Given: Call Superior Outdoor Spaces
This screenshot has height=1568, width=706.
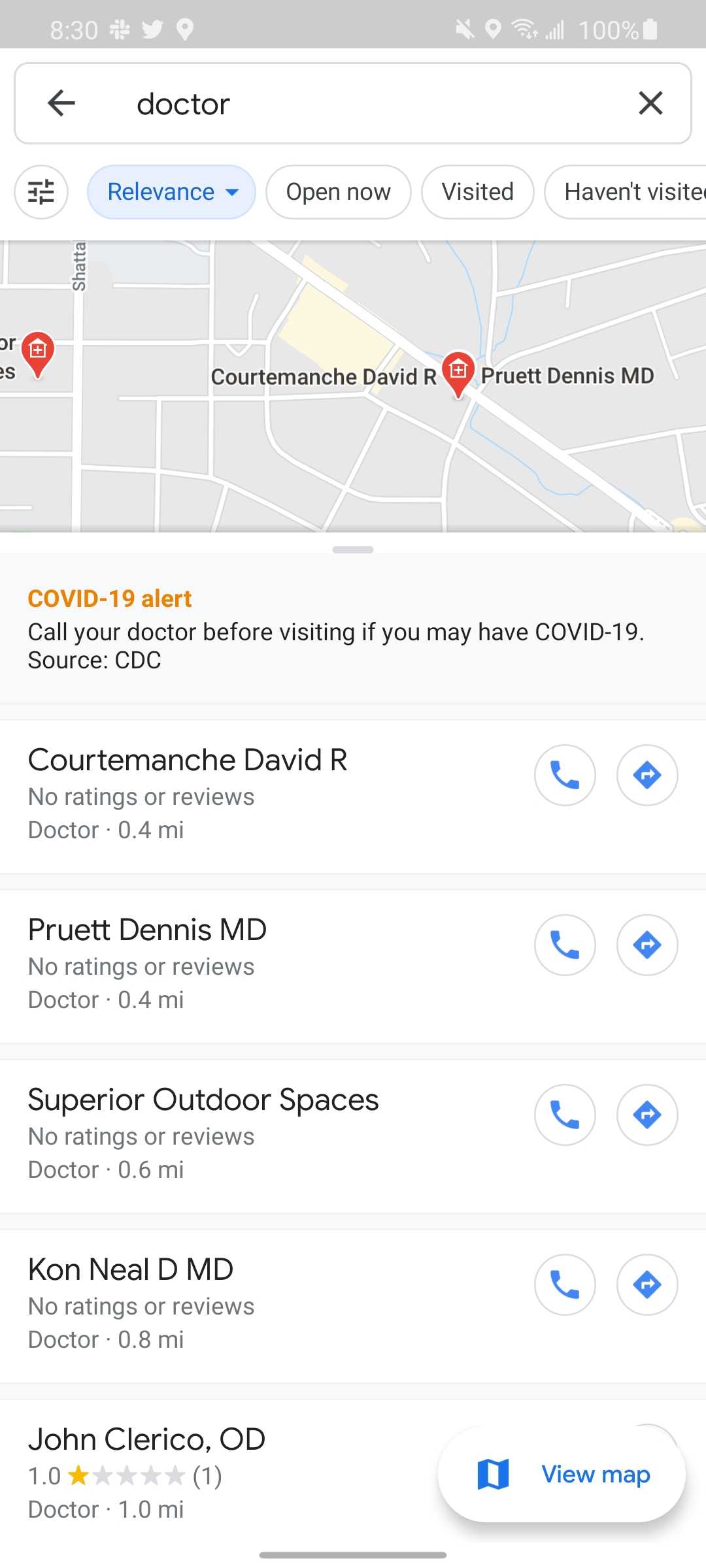Looking at the screenshot, I should tap(564, 1115).
